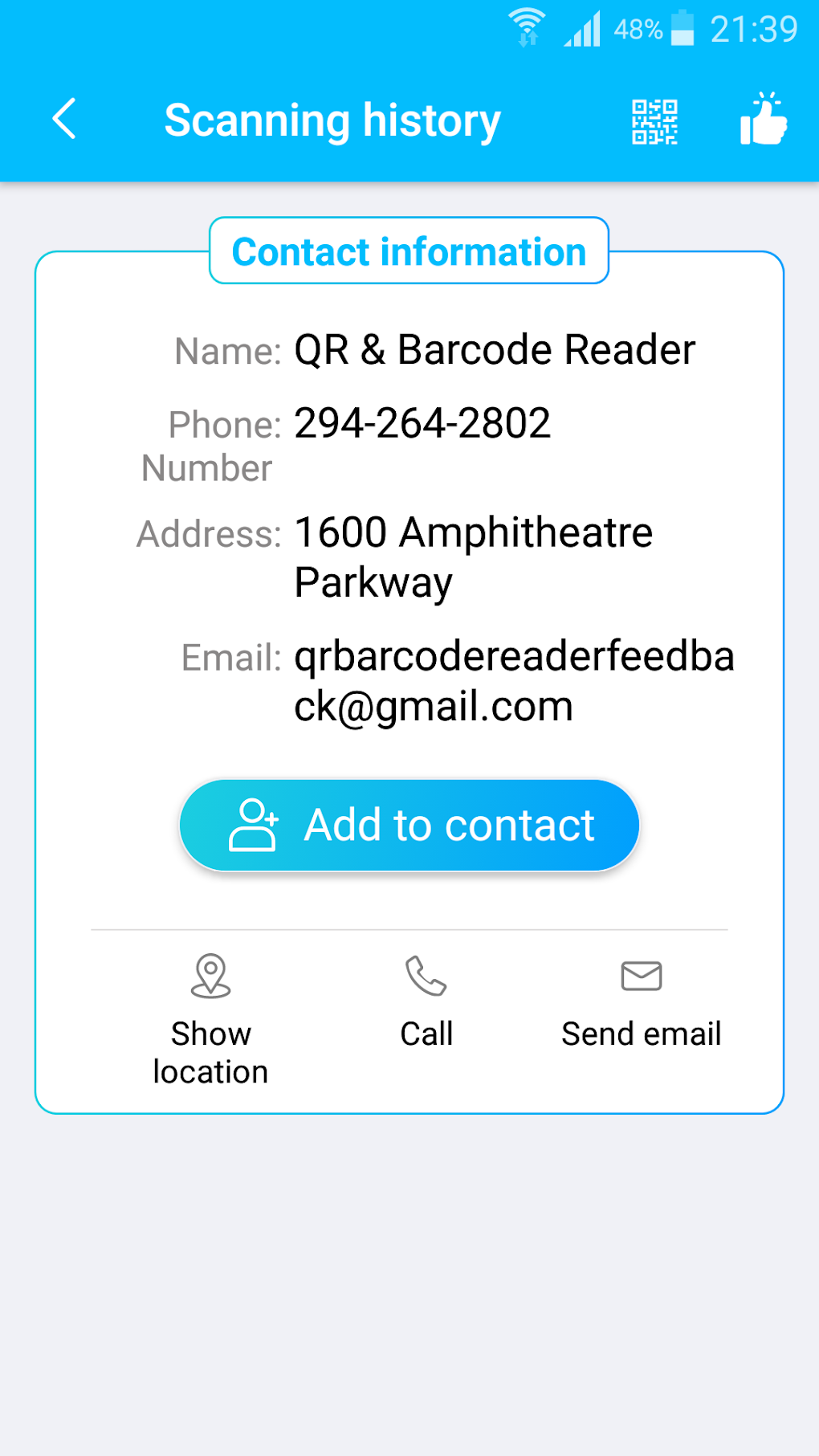Tap the Show location label
This screenshot has width=819, height=1456.
point(210,1052)
